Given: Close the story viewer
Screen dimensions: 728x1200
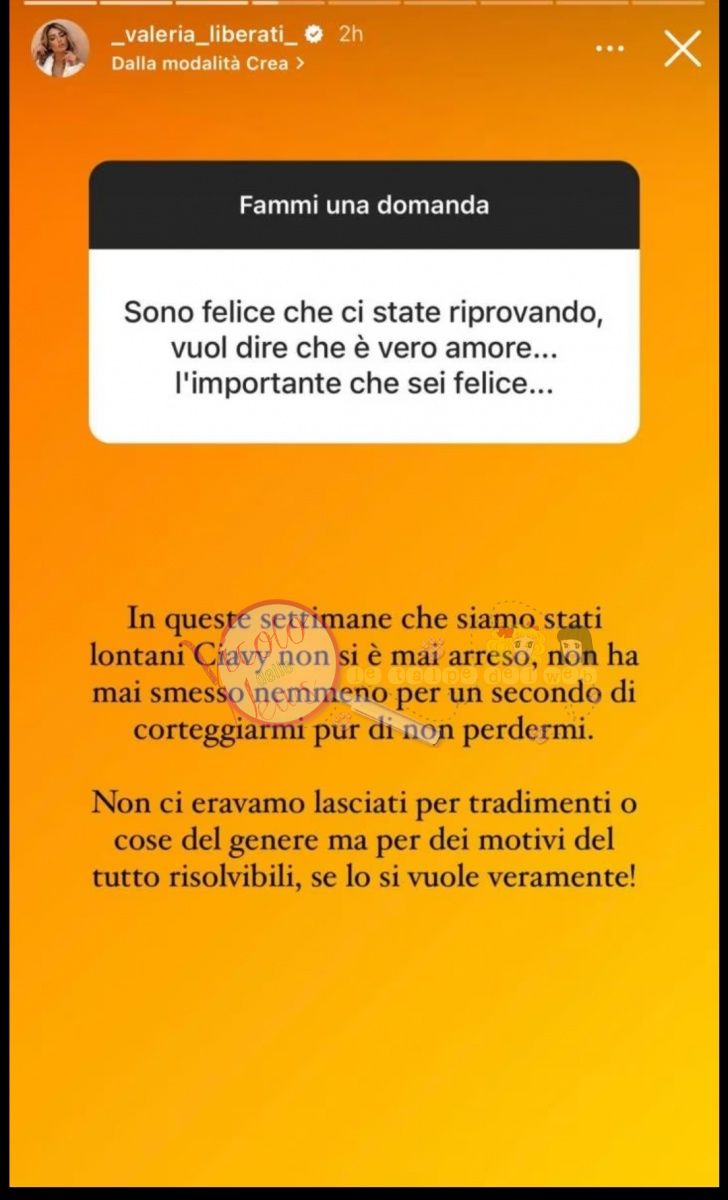Looking at the screenshot, I should pos(683,47).
